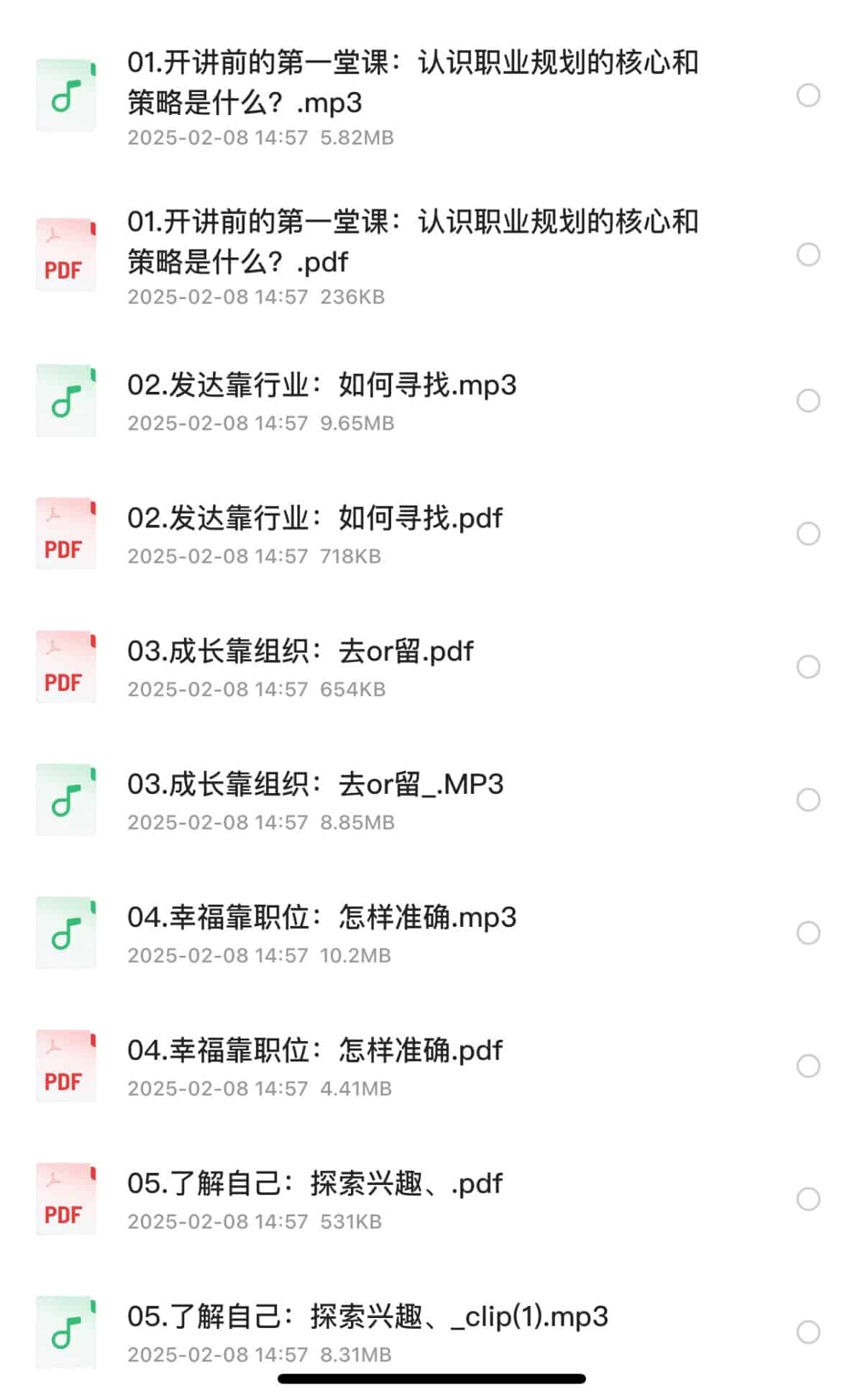863x1400 pixels.
Task: Select the 01.开讲前的第一堂课 mp3 circle
Action: (x=808, y=95)
